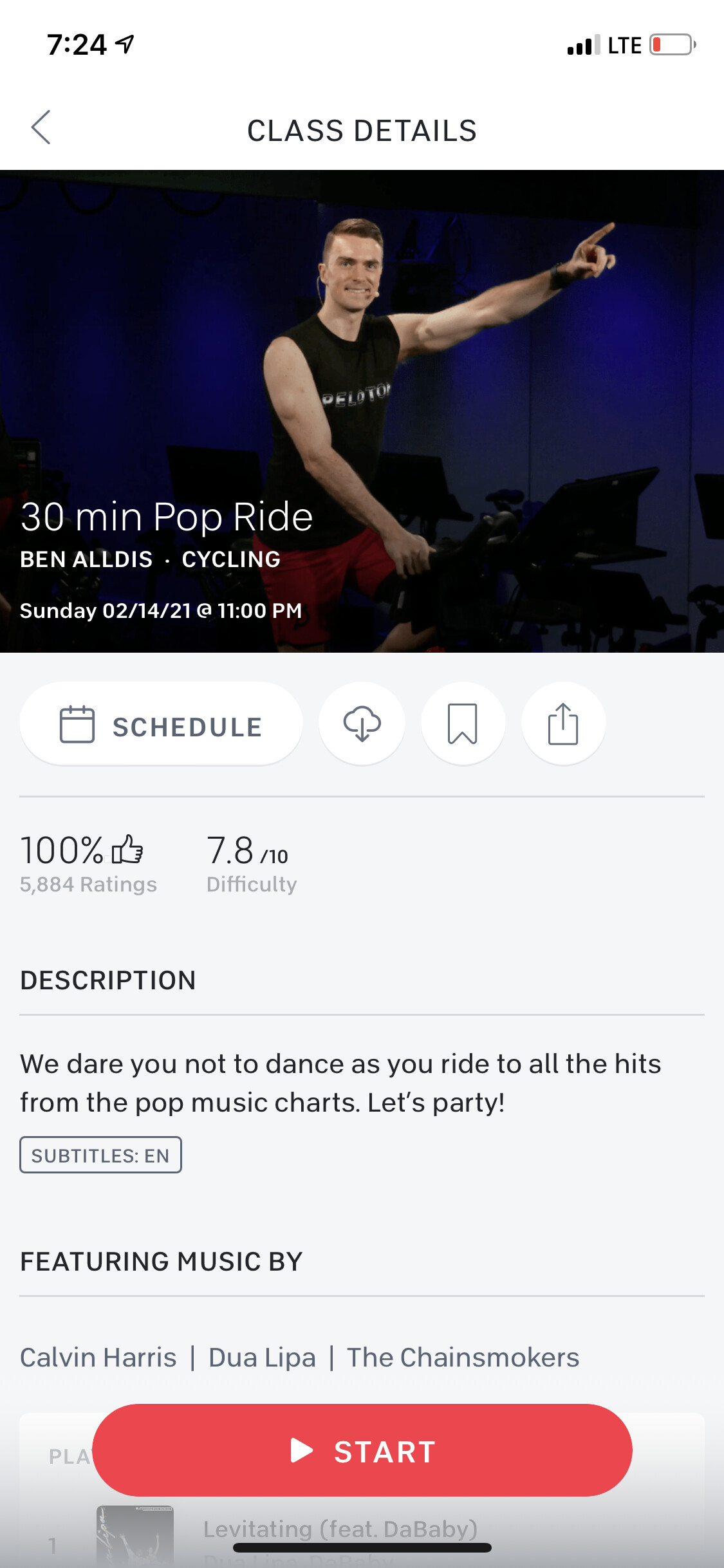Download the class for offline use

point(362,724)
